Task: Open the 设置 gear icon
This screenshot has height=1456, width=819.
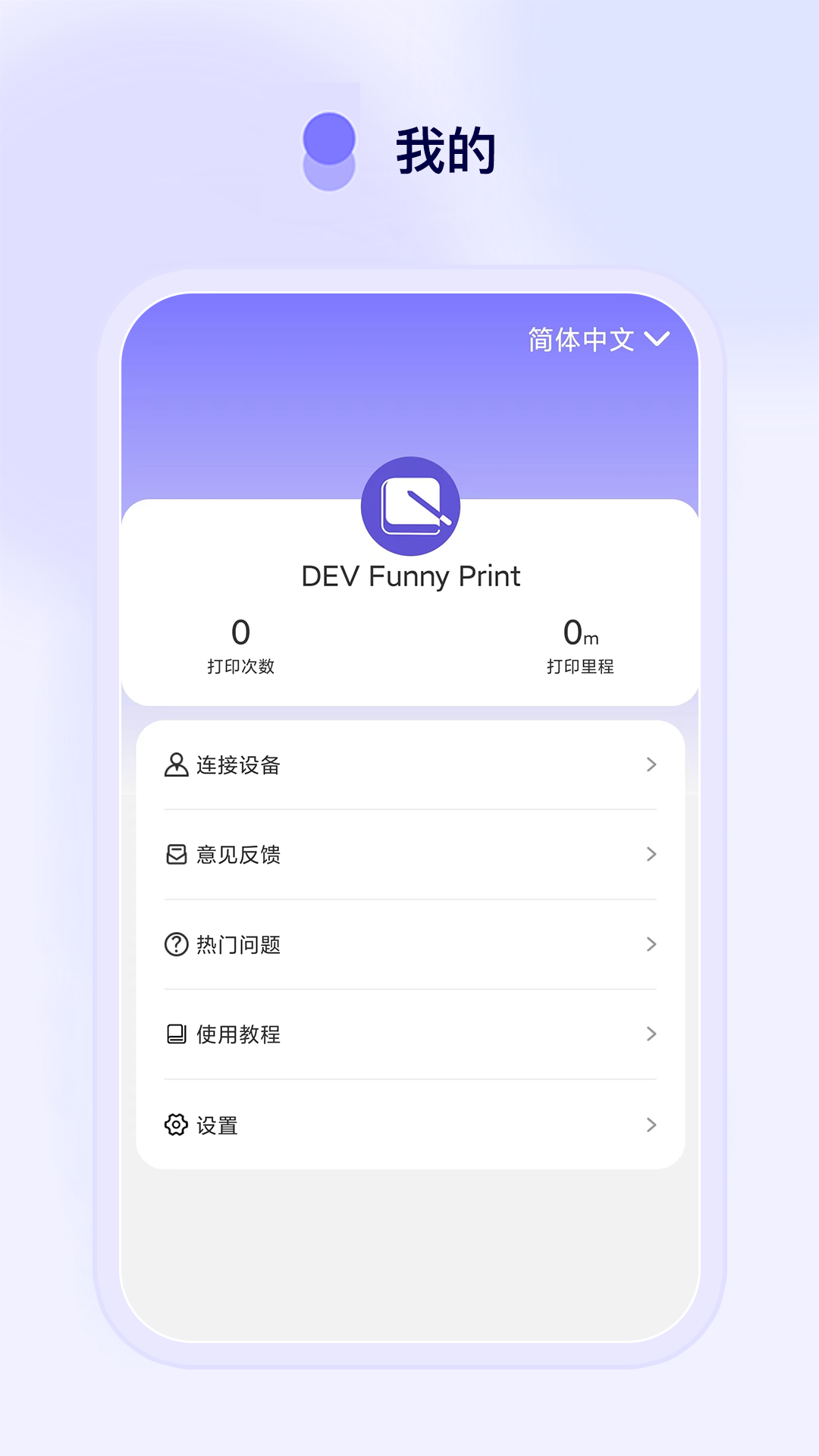Action: 175,1125
